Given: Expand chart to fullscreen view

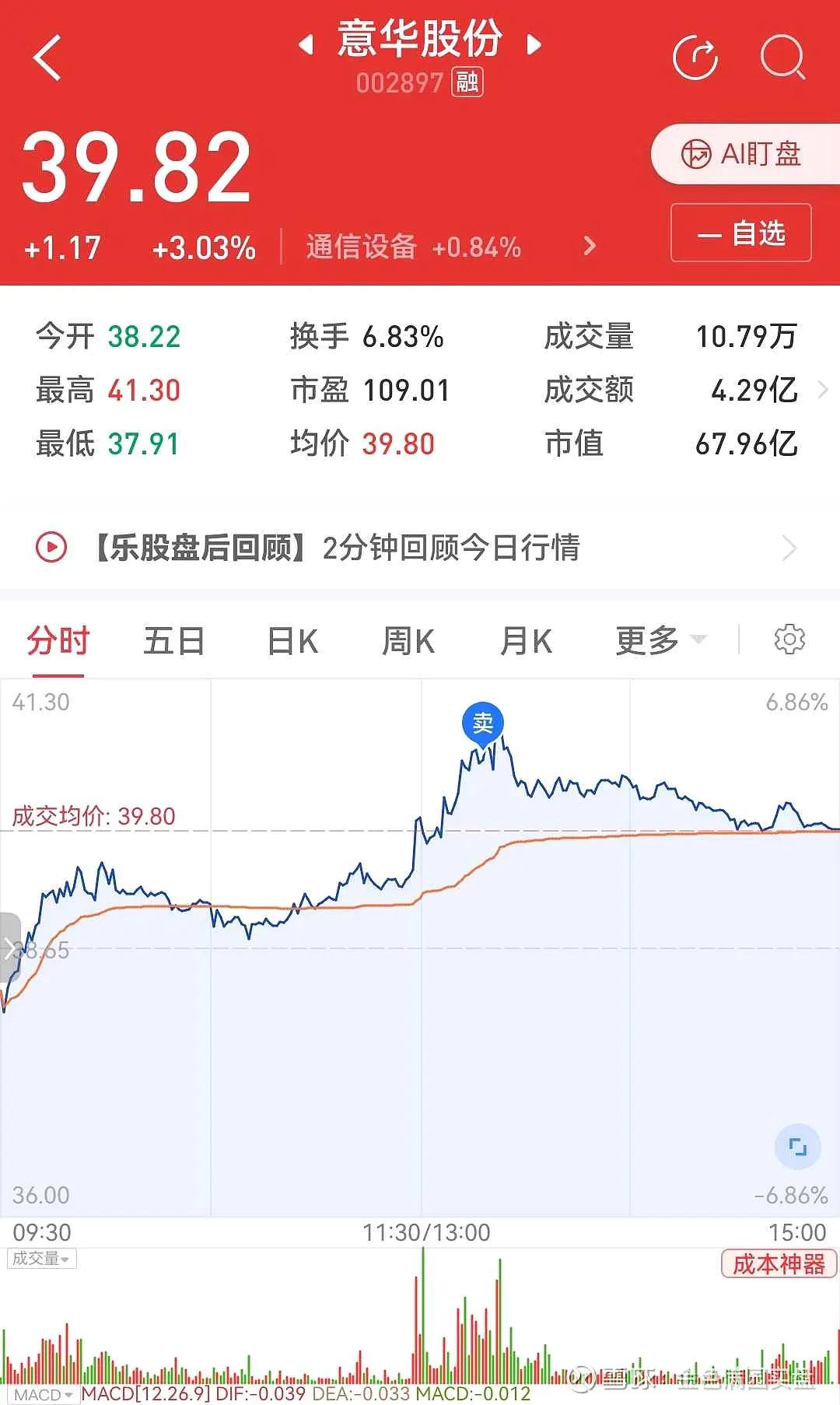Looking at the screenshot, I should (x=798, y=1147).
